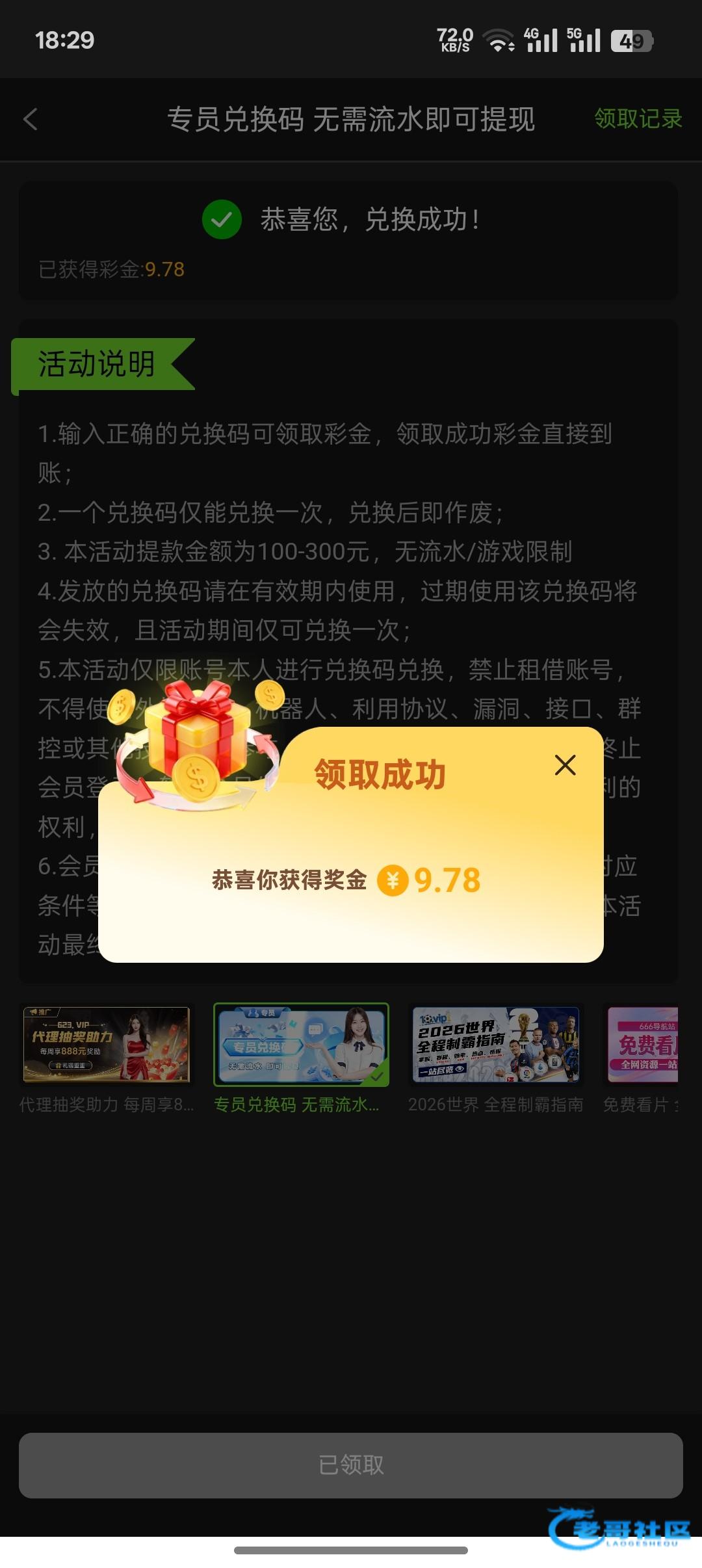
Task: Close the 领取成功 reward popup
Action: pos(565,765)
